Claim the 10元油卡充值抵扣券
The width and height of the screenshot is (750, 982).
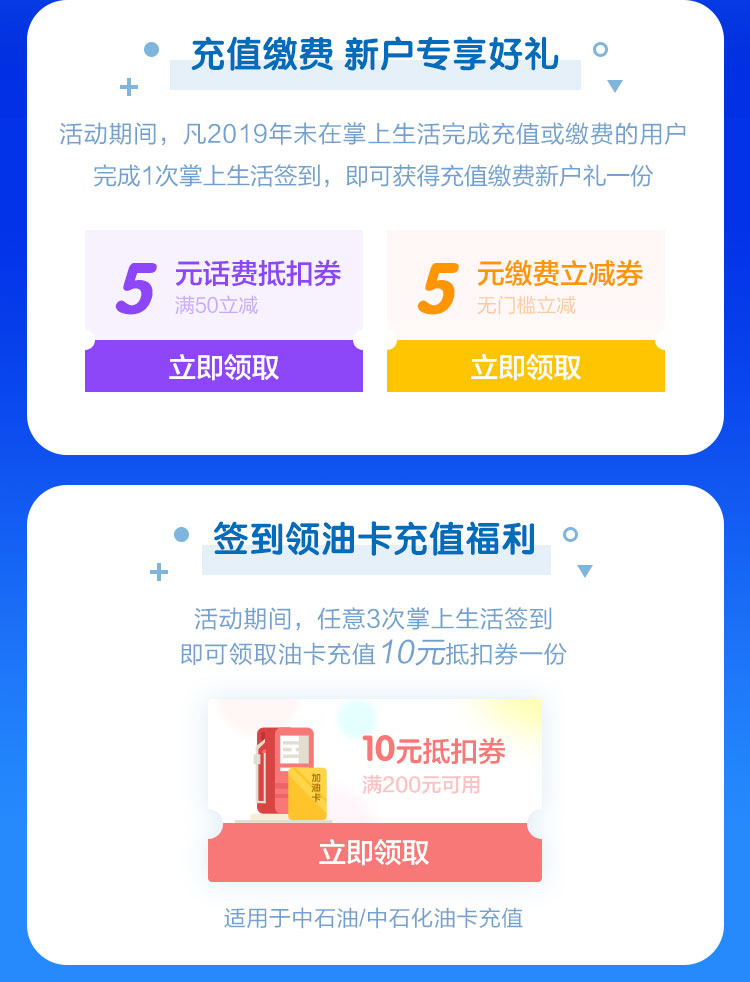click(x=374, y=852)
